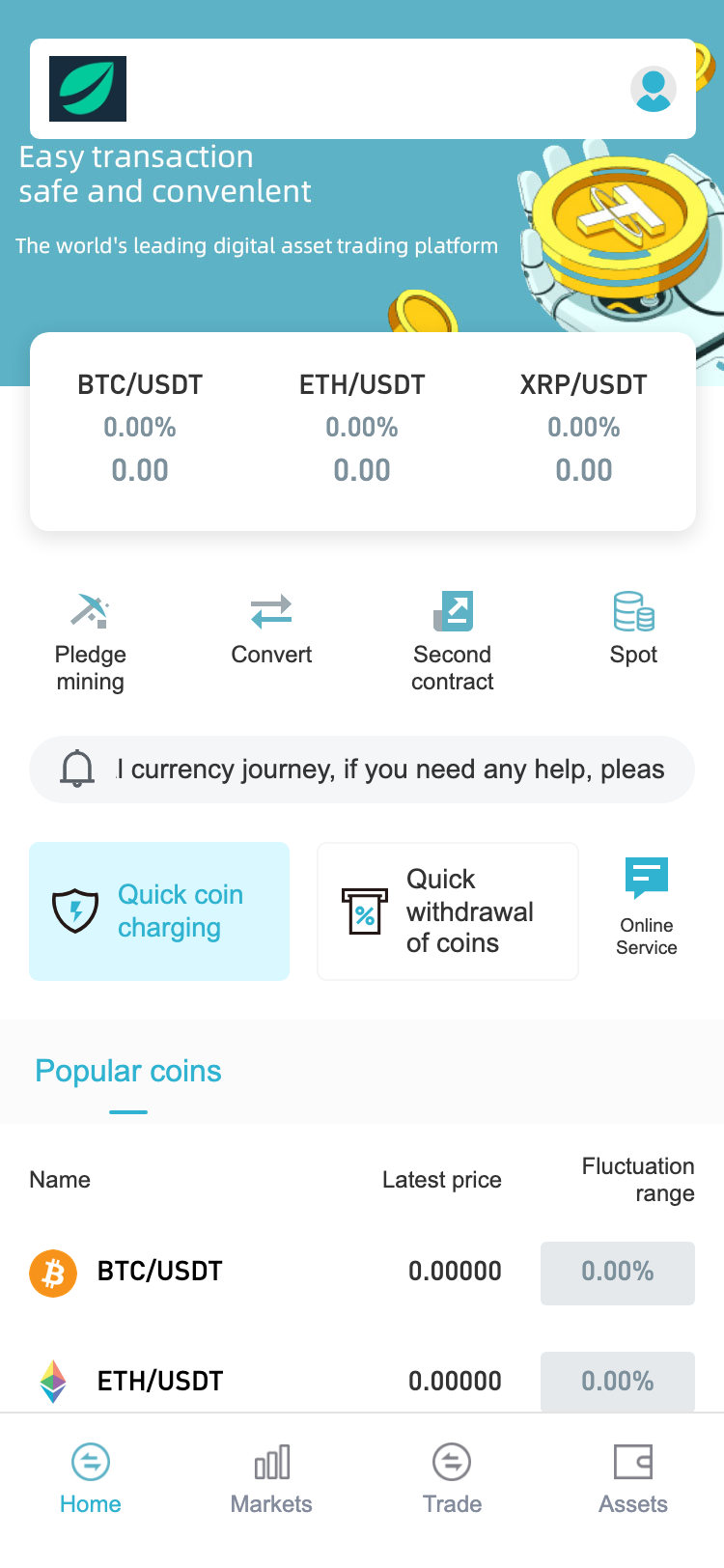Tap the Second contract icon
Screen dimensions: 724x1568
[453, 609]
